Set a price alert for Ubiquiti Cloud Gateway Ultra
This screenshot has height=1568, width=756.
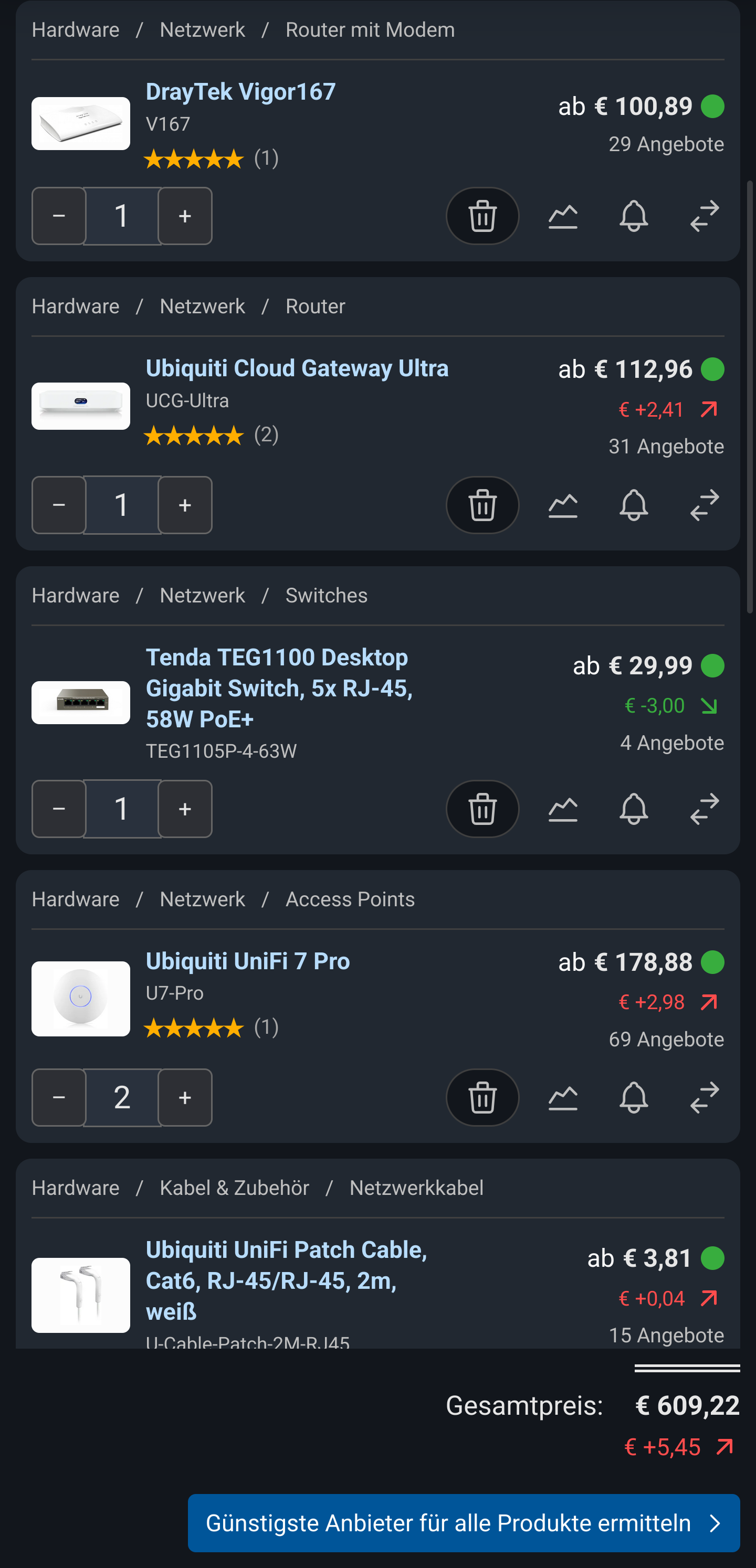[x=634, y=505]
